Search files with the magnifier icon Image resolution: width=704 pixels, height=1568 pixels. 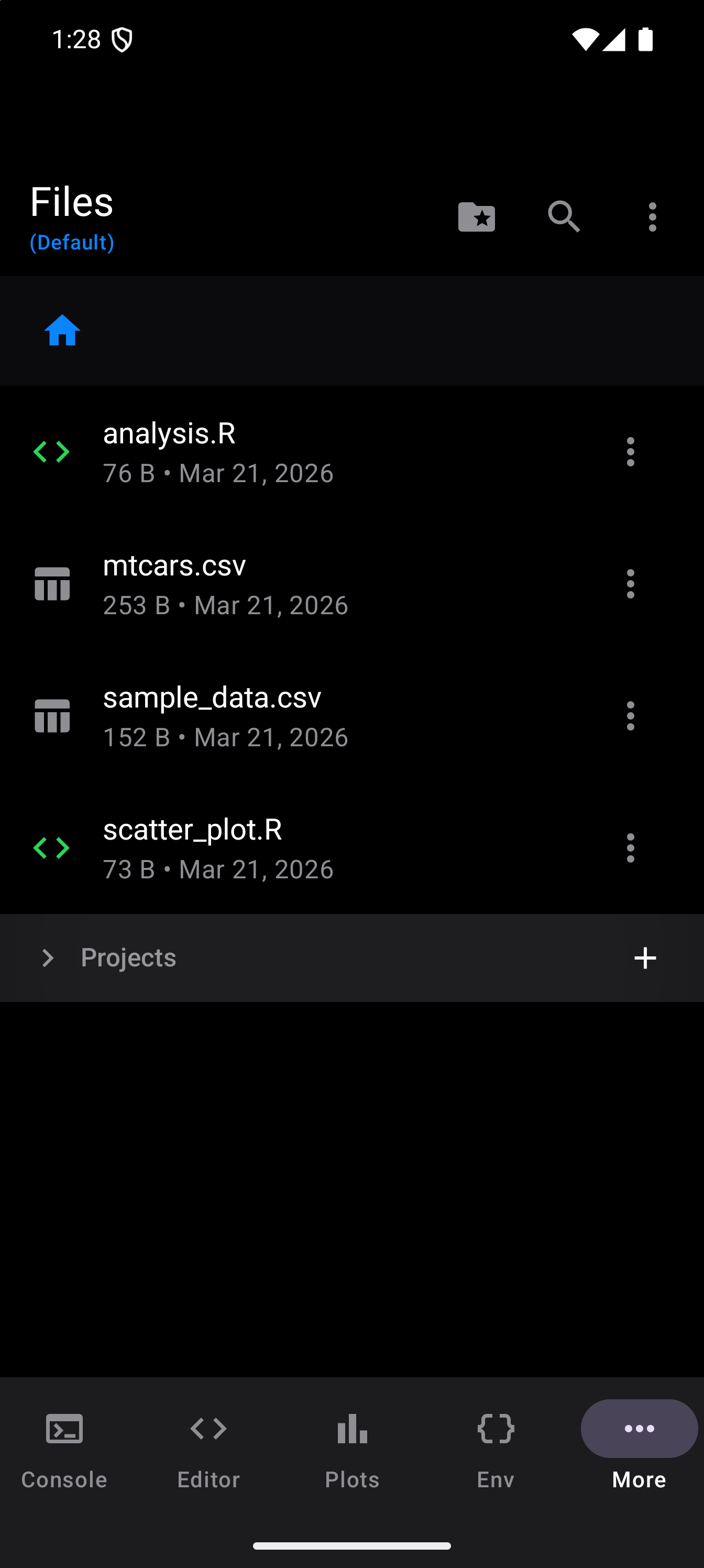click(564, 216)
